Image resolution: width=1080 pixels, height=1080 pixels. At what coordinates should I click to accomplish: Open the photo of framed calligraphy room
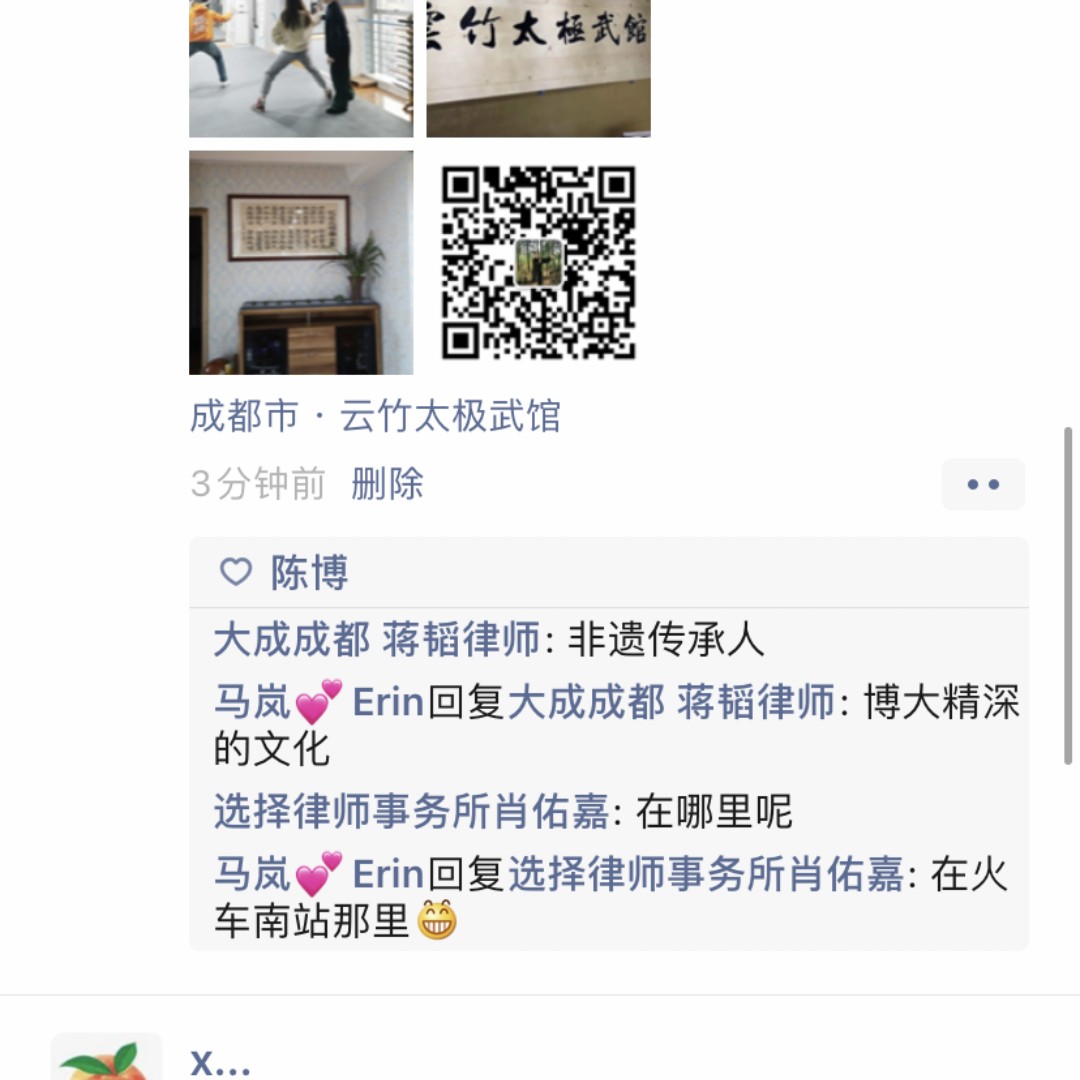pyautogui.click(x=300, y=262)
